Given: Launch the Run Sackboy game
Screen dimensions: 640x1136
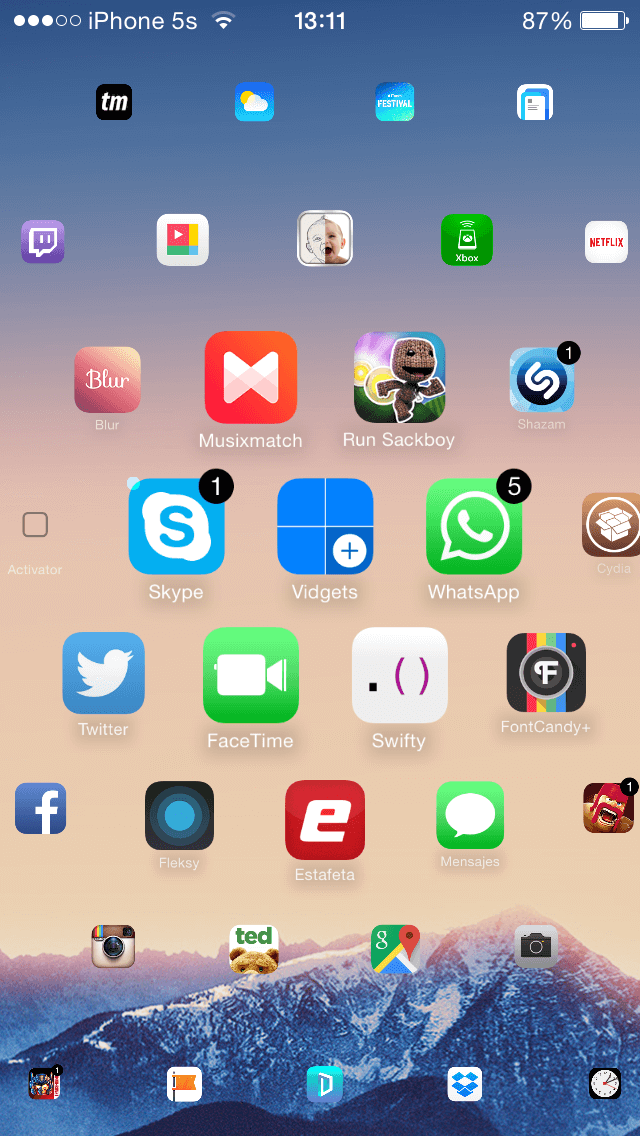Looking at the screenshot, I should (399, 377).
